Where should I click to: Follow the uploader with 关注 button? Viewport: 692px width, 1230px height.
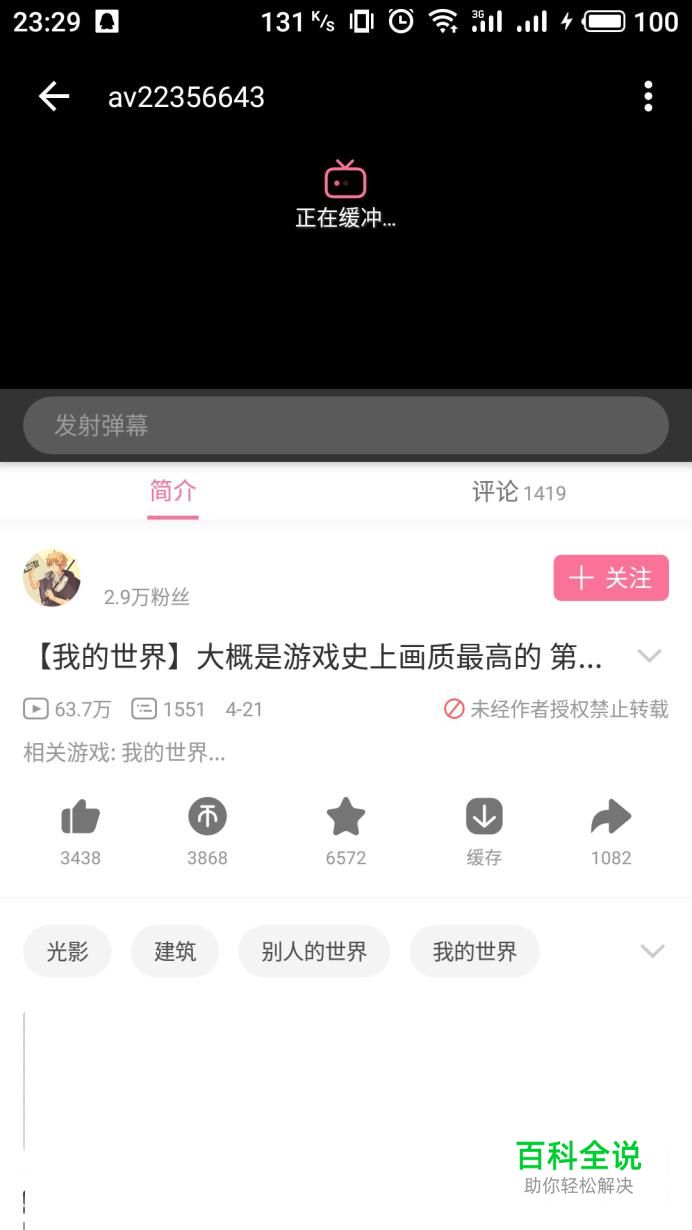click(611, 578)
